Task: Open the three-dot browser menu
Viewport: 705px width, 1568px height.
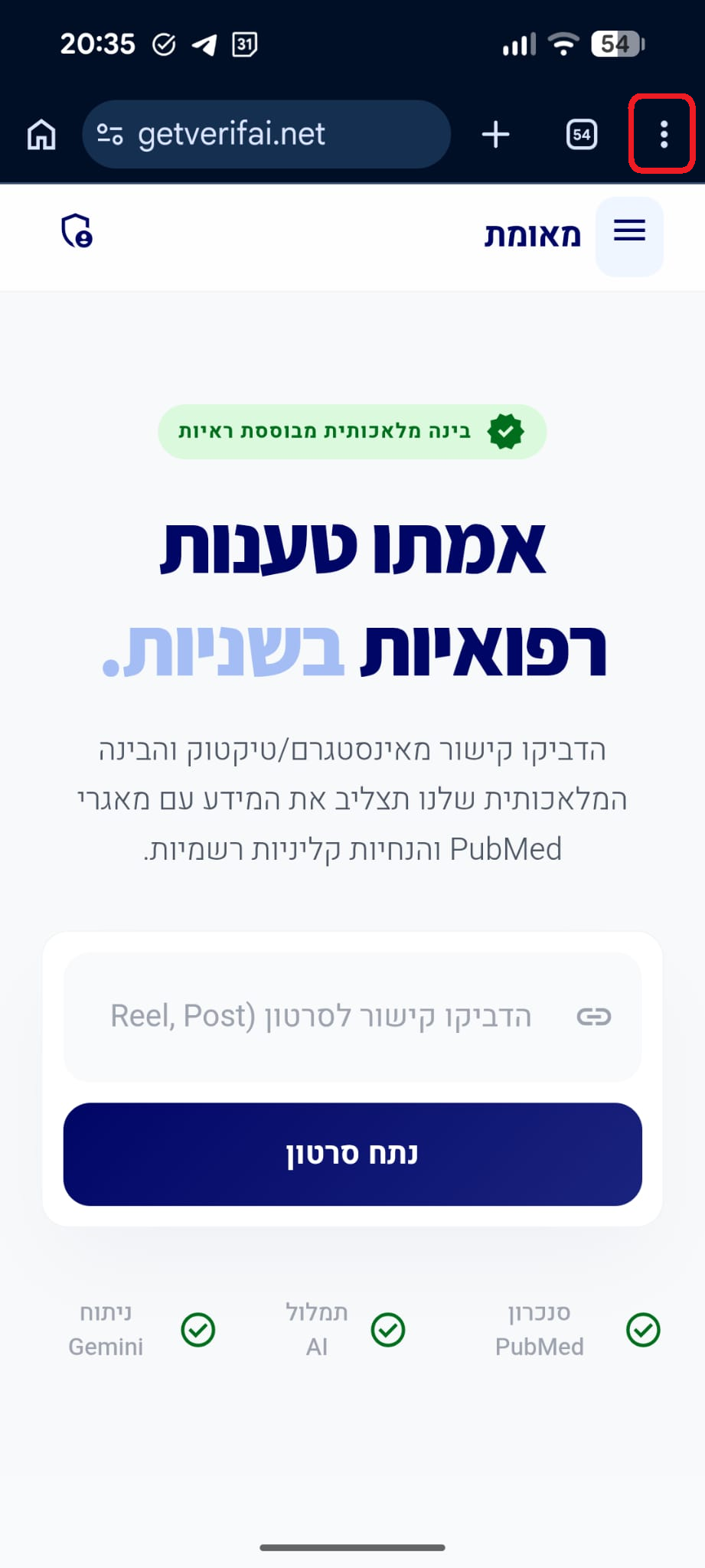Action: click(x=661, y=134)
